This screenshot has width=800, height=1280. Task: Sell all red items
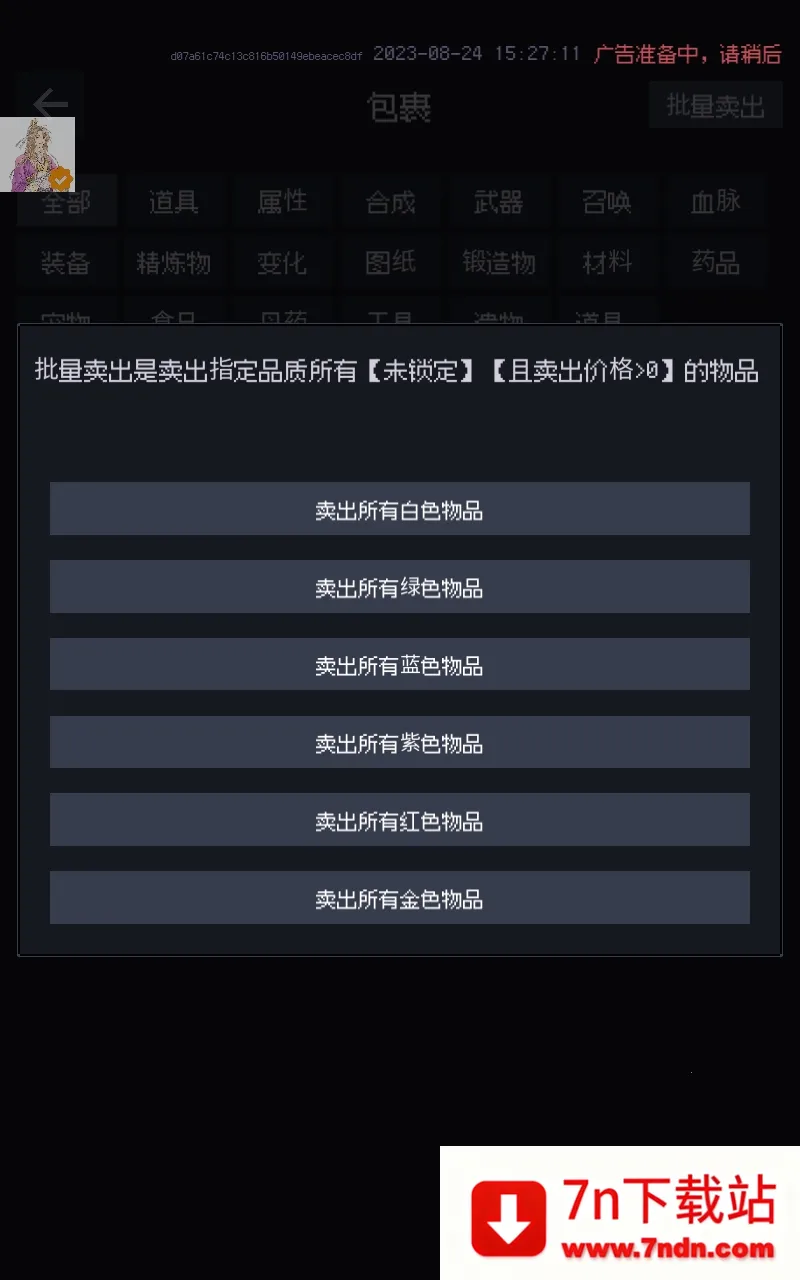[399, 820]
